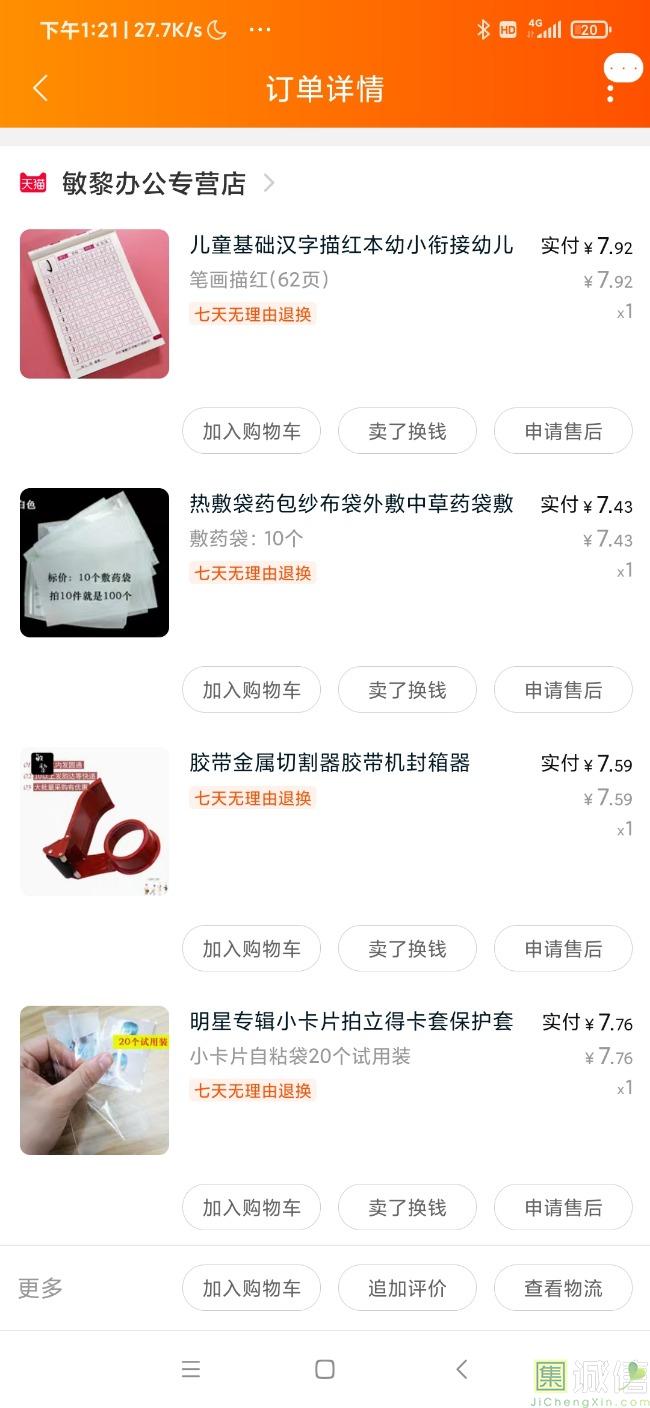Screen dimensions: 650x1408
Task: Add the 胶带金属切割器 to the cart
Action: [251, 949]
